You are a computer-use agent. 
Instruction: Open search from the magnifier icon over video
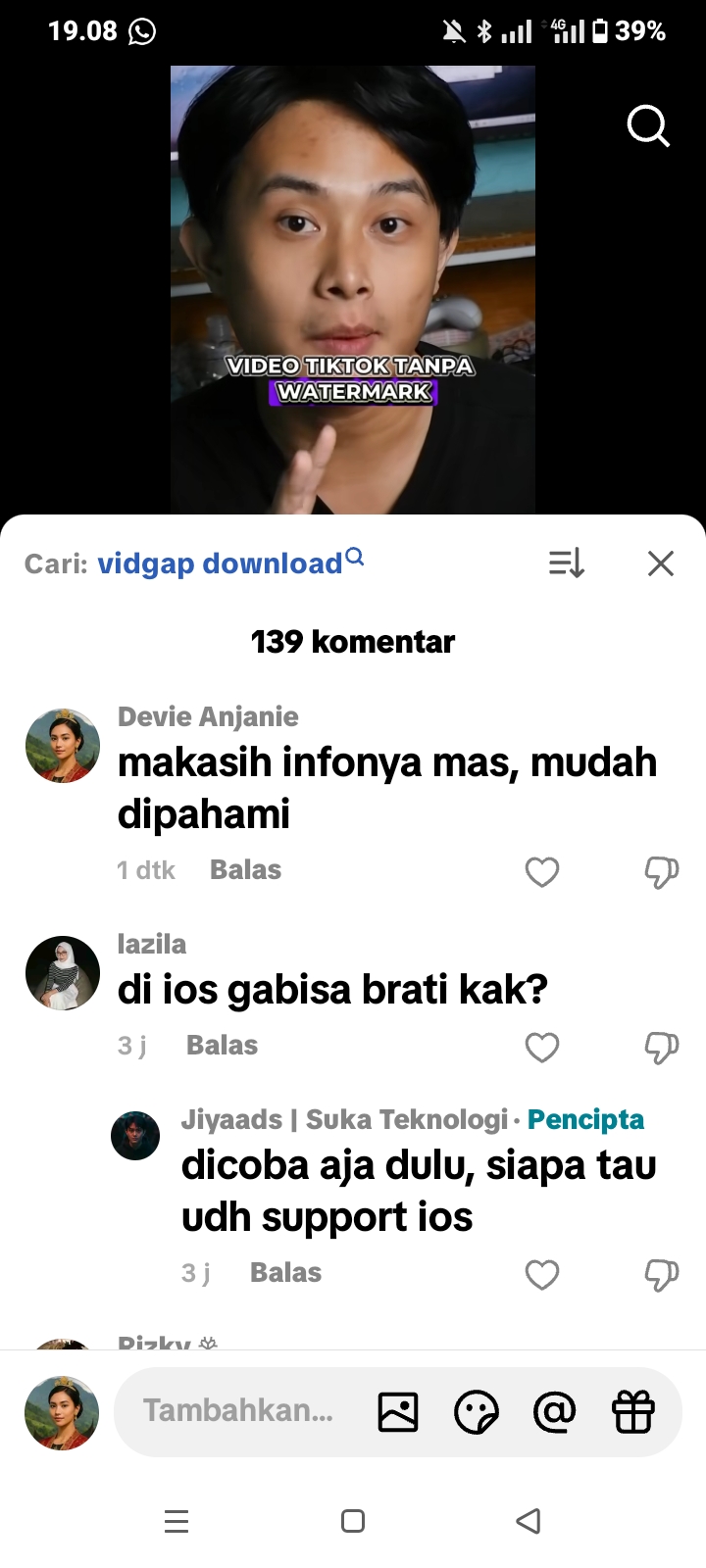(648, 125)
